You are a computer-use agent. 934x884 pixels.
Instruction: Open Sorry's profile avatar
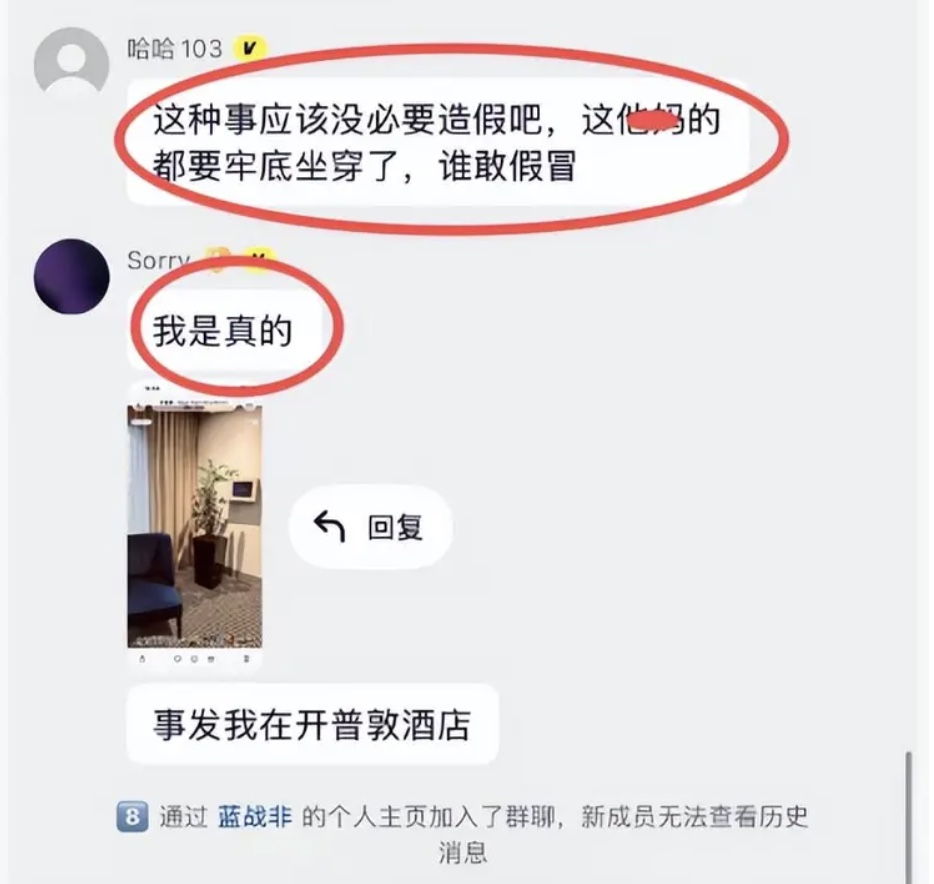[71, 276]
